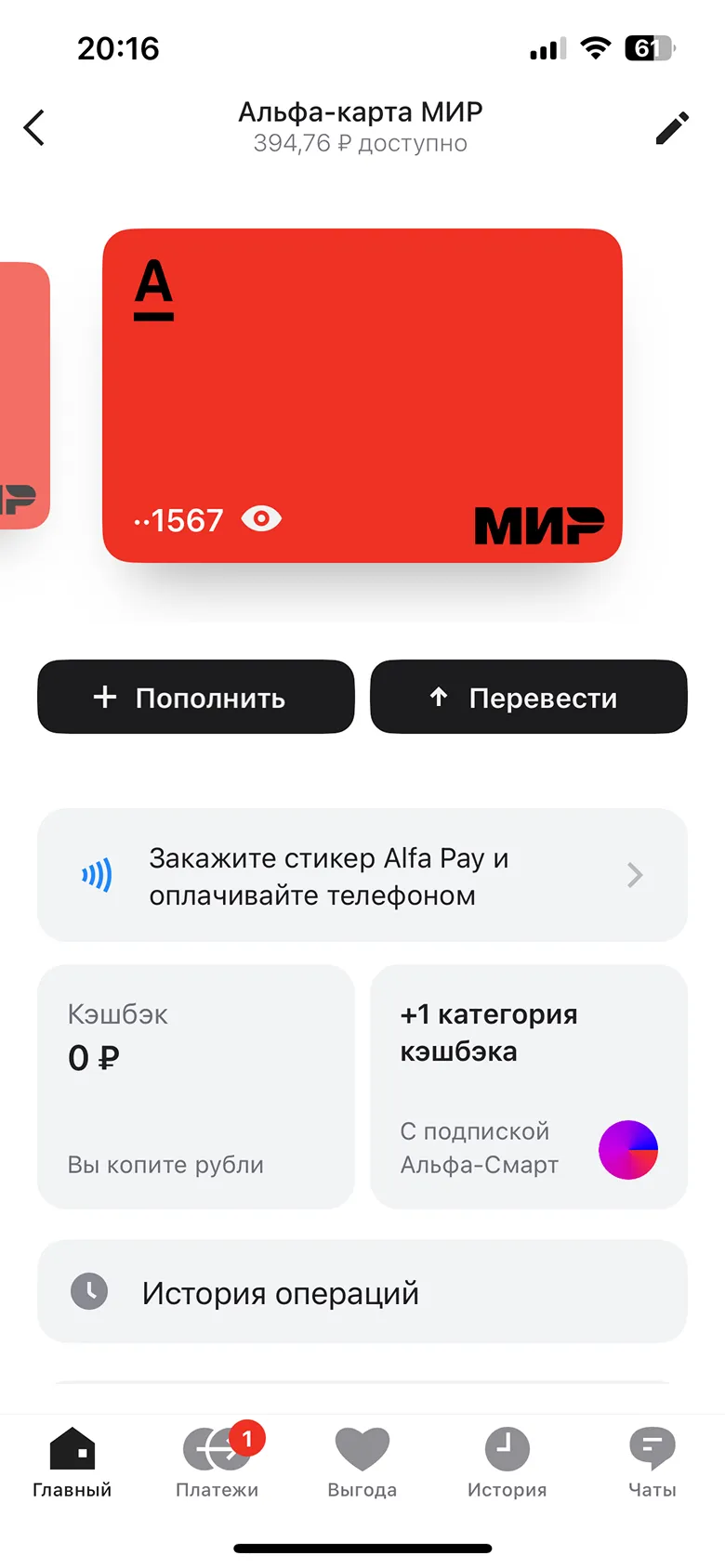This screenshot has height=1568, width=725.
Task: Switch to the Выгода tab
Action: (362, 1463)
